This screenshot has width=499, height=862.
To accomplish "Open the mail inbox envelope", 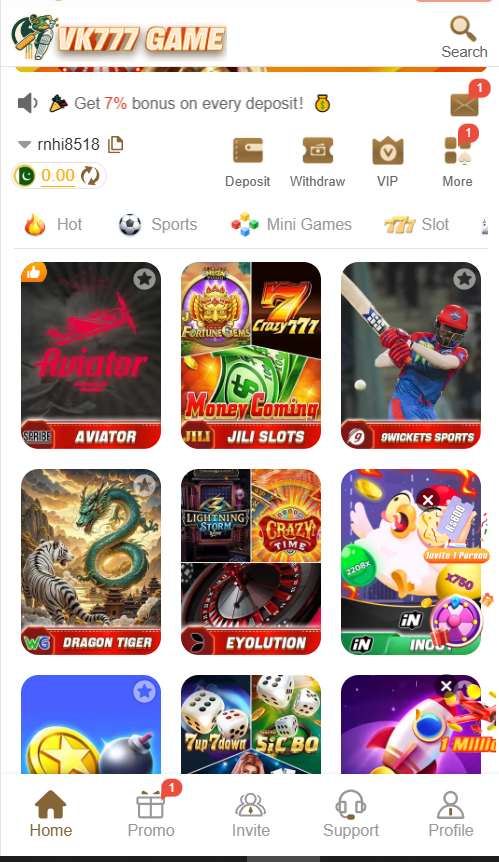I will (x=464, y=104).
